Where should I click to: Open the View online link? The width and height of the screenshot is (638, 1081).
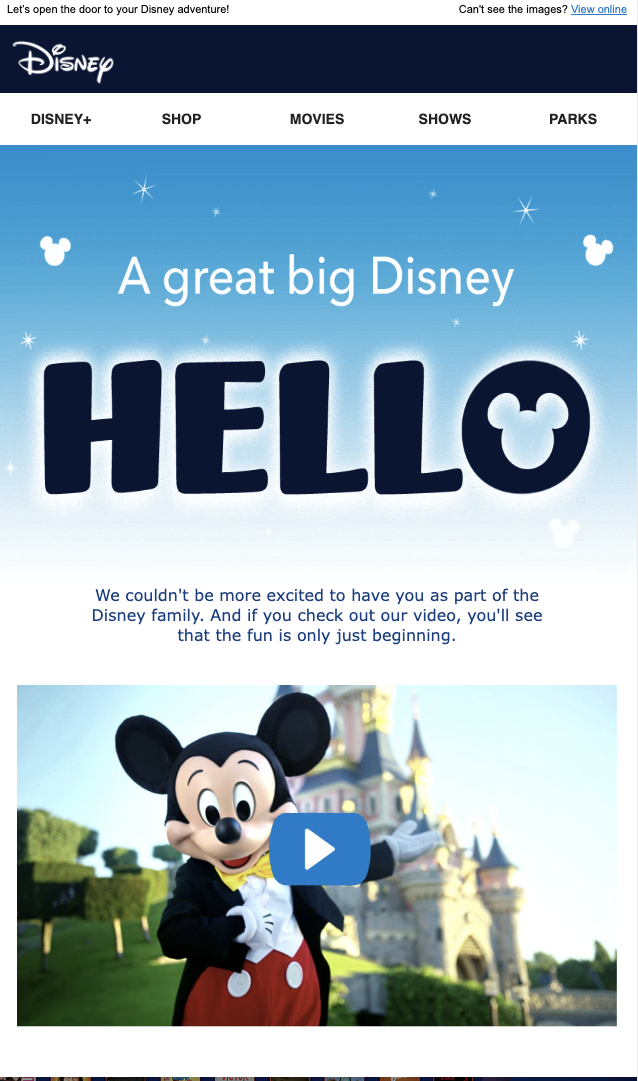coord(599,10)
